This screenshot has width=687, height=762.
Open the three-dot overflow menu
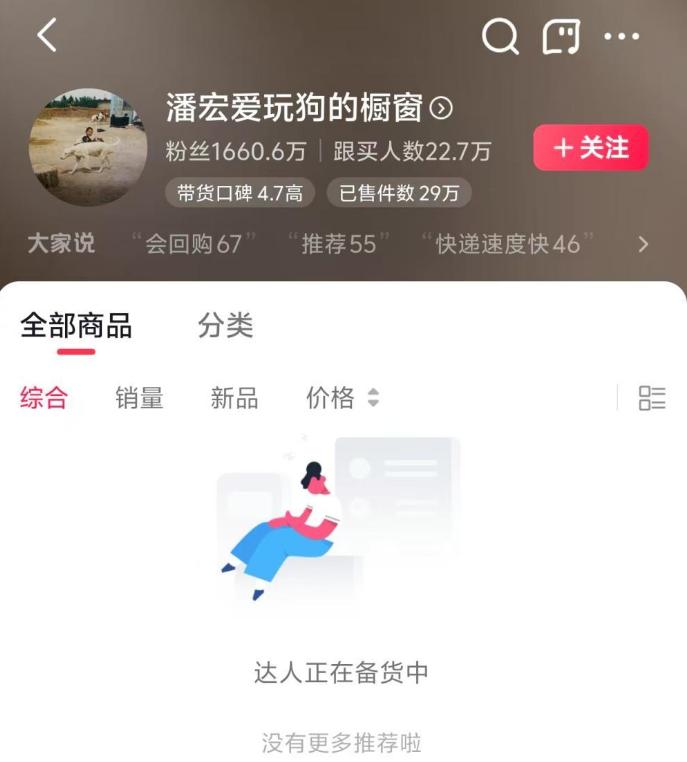[622, 37]
